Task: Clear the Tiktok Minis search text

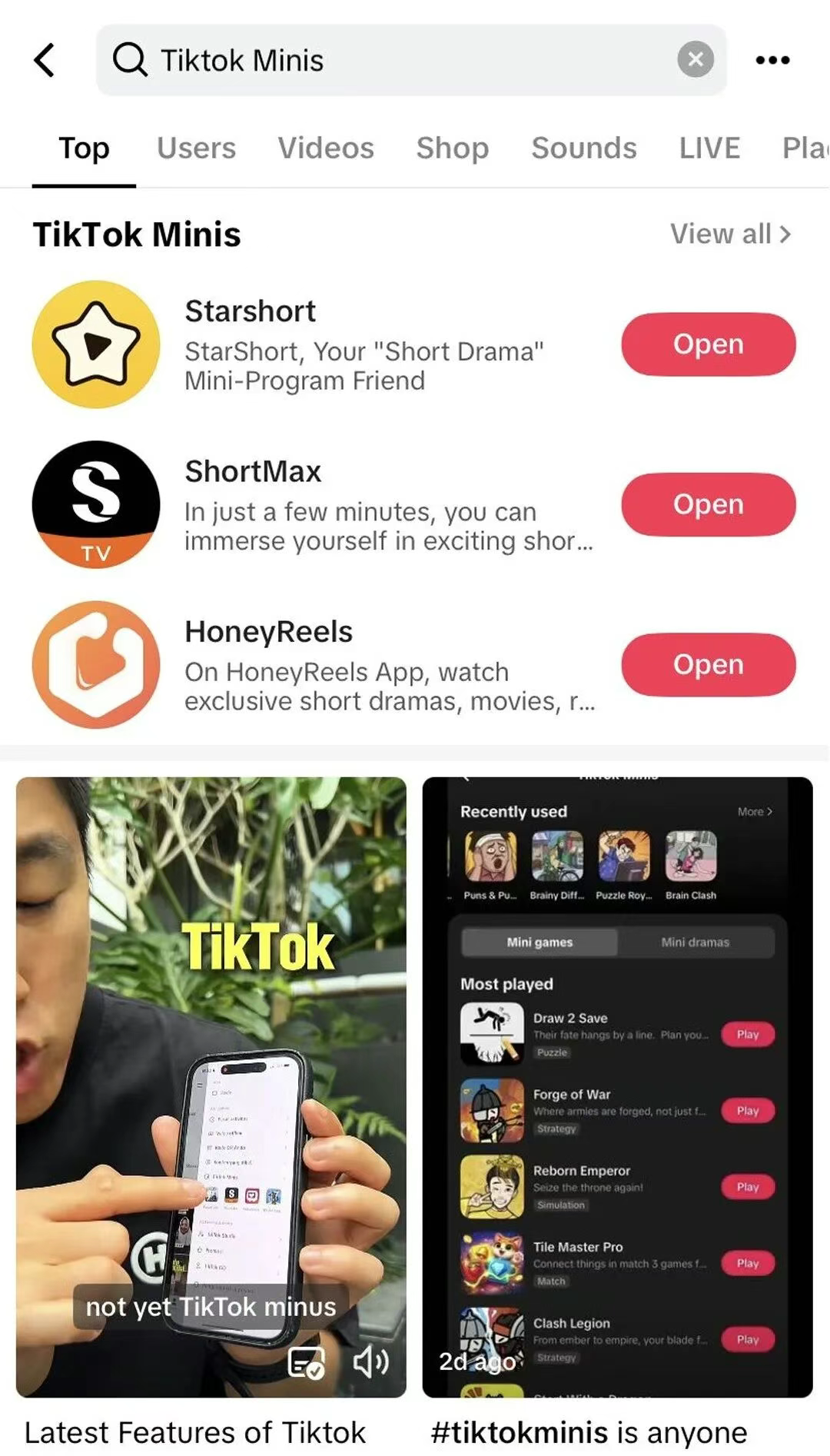Action: [695, 60]
